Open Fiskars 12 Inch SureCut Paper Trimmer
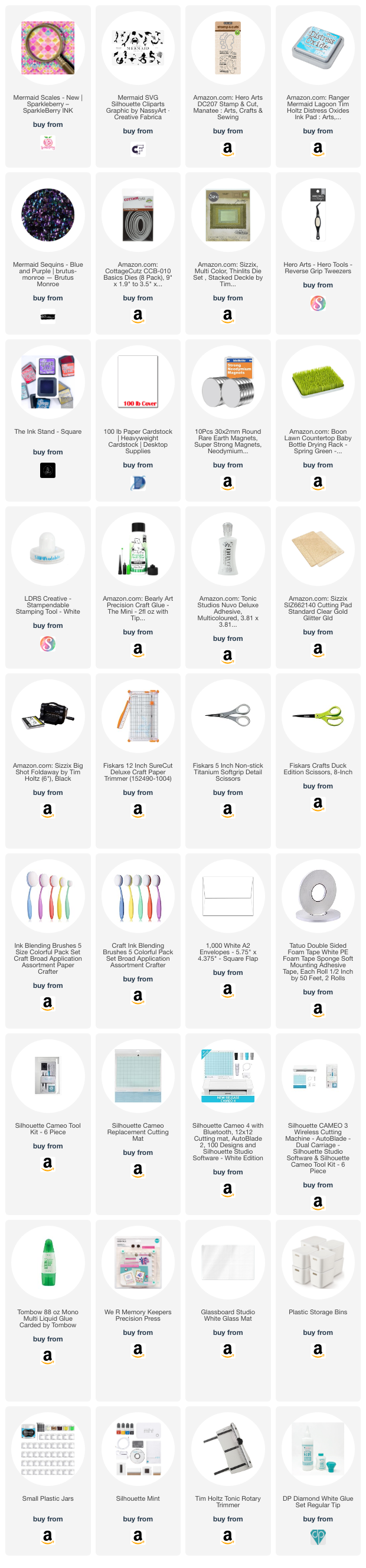Image resolution: width=366 pixels, height=1568 pixels. pos(138,761)
